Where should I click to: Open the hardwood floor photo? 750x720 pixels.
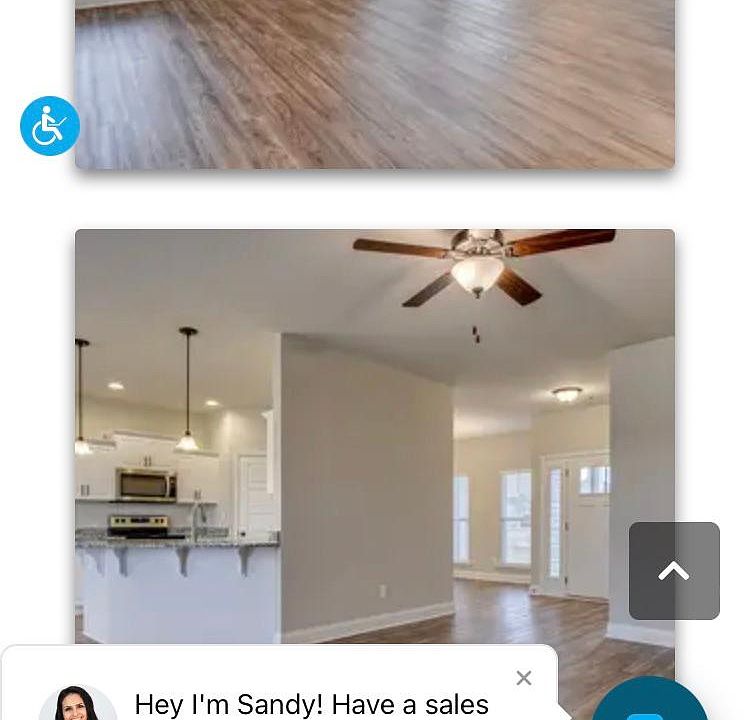pos(374,84)
